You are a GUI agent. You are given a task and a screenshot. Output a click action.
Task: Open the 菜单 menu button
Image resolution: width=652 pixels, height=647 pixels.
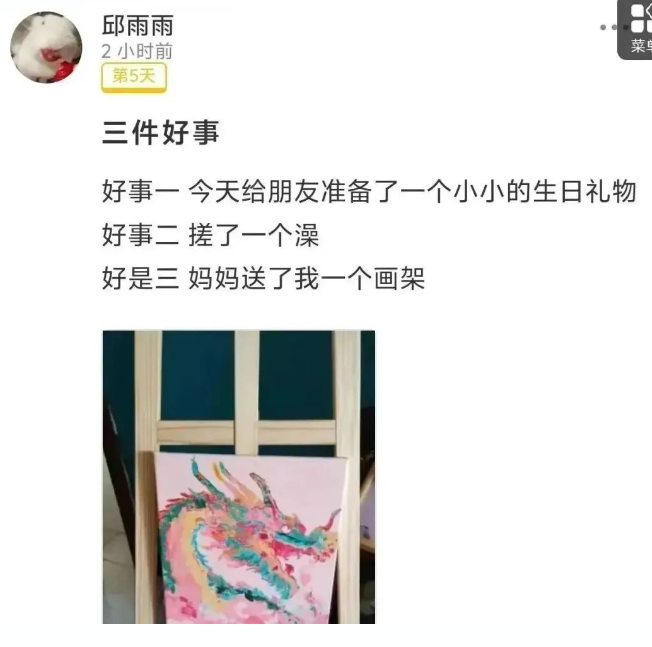(638, 28)
